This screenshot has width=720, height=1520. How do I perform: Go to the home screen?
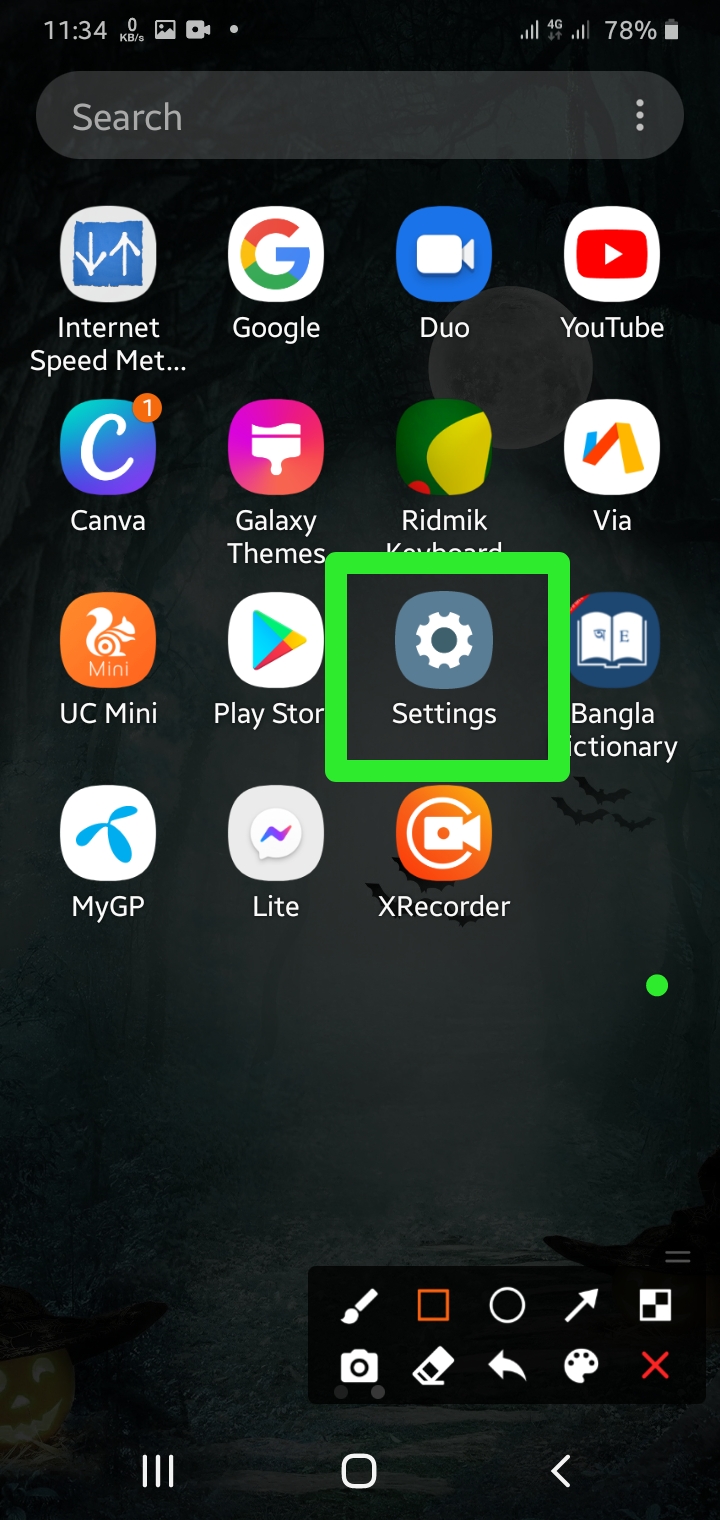[359, 1470]
